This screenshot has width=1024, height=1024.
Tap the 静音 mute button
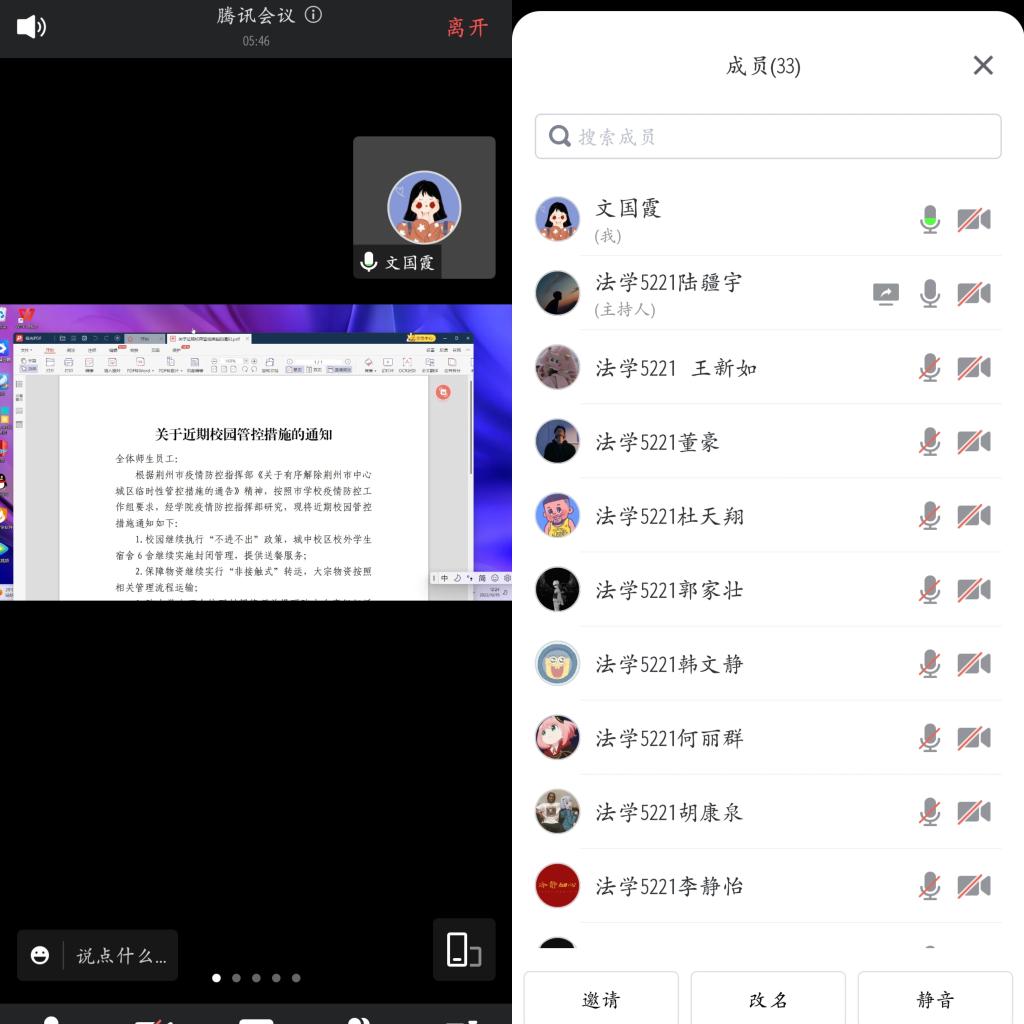pos(935,998)
